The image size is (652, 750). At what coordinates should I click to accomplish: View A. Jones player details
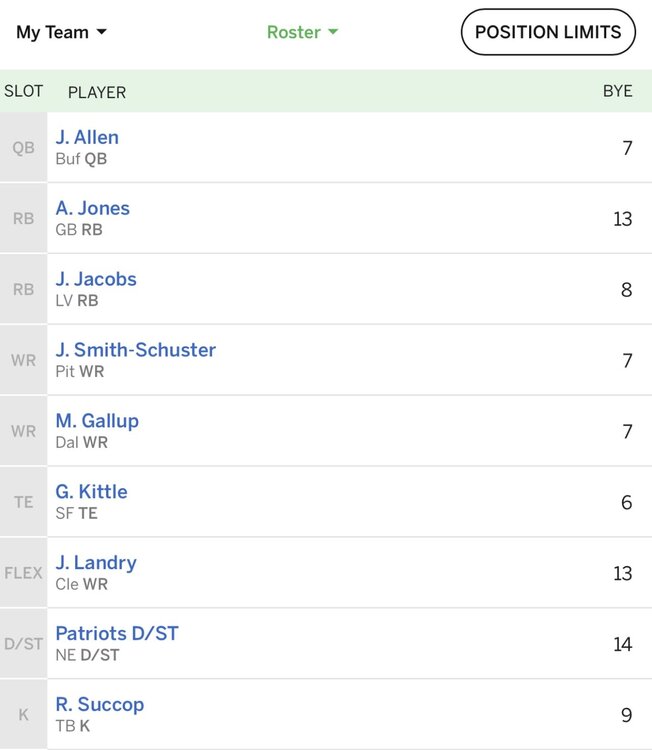(x=92, y=209)
